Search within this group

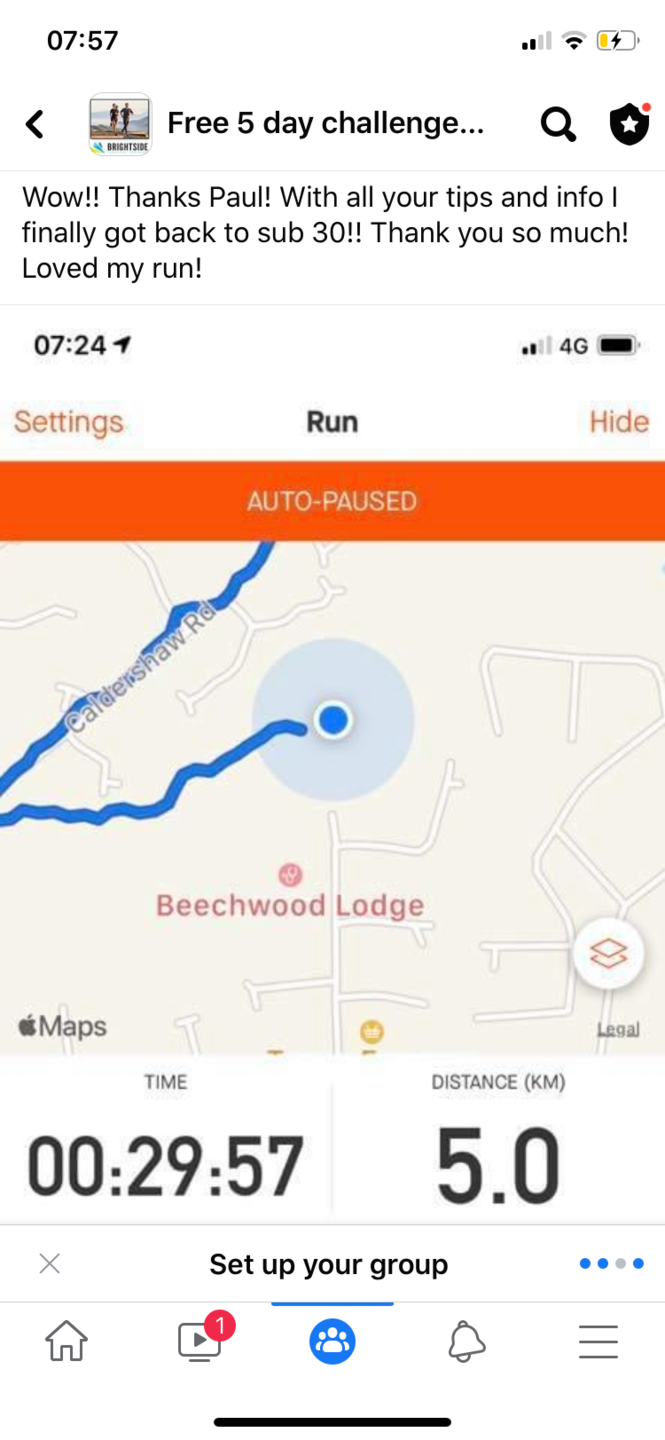click(x=558, y=124)
